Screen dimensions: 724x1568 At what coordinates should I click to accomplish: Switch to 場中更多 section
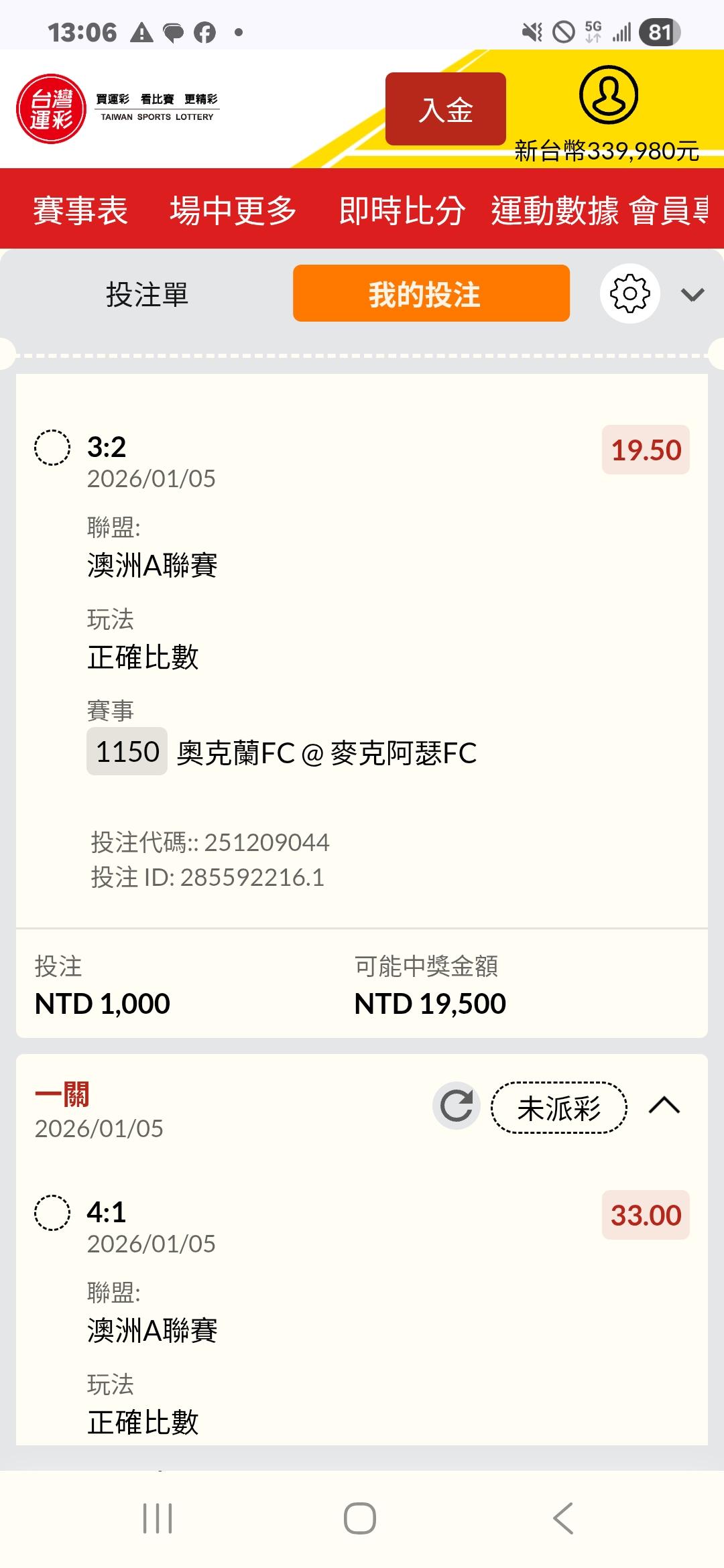pyautogui.click(x=233, y=210)
